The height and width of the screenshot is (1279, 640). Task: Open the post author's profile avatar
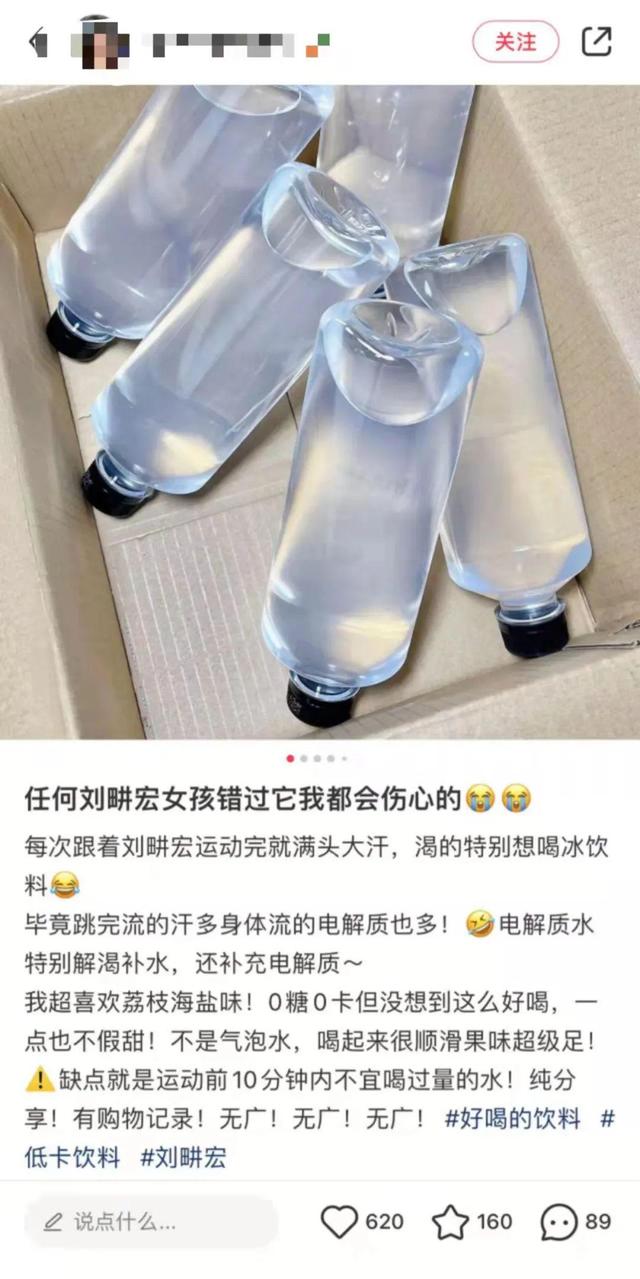(x=100, y=42)
